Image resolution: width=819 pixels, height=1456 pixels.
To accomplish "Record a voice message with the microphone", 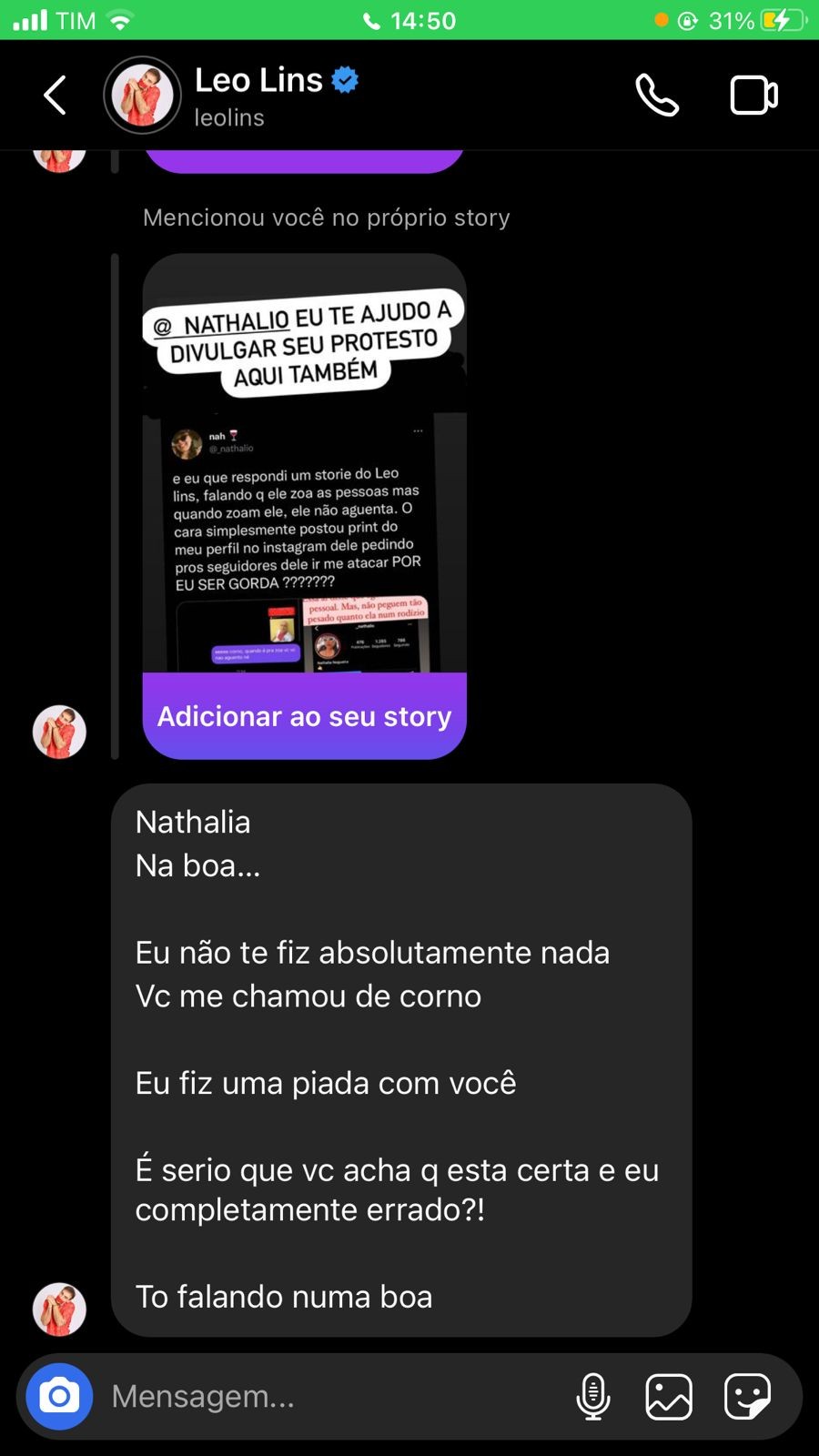I will point(593,1396).
